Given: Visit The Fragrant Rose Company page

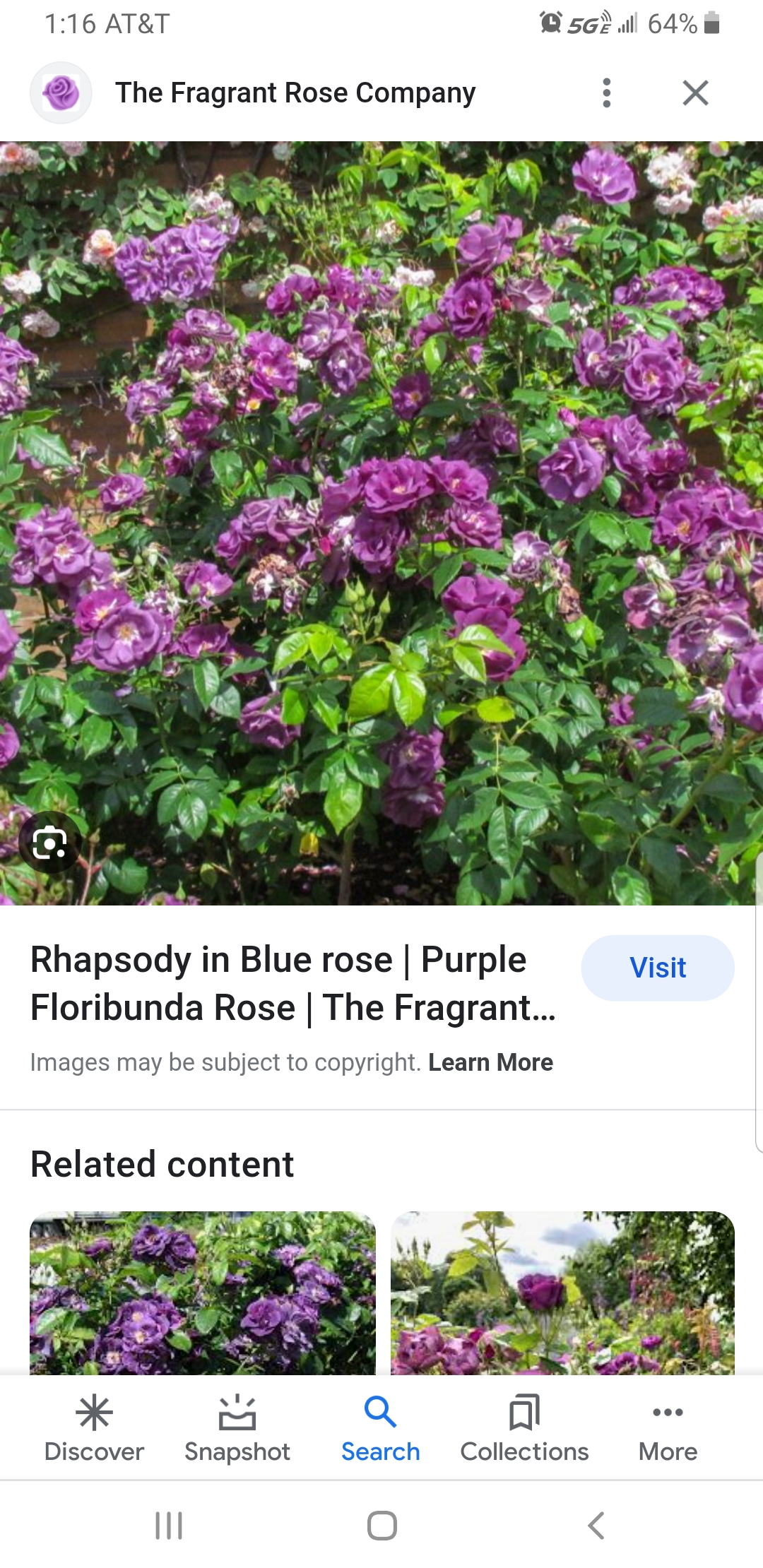Looking at the screenshot, I should (657, 968).
